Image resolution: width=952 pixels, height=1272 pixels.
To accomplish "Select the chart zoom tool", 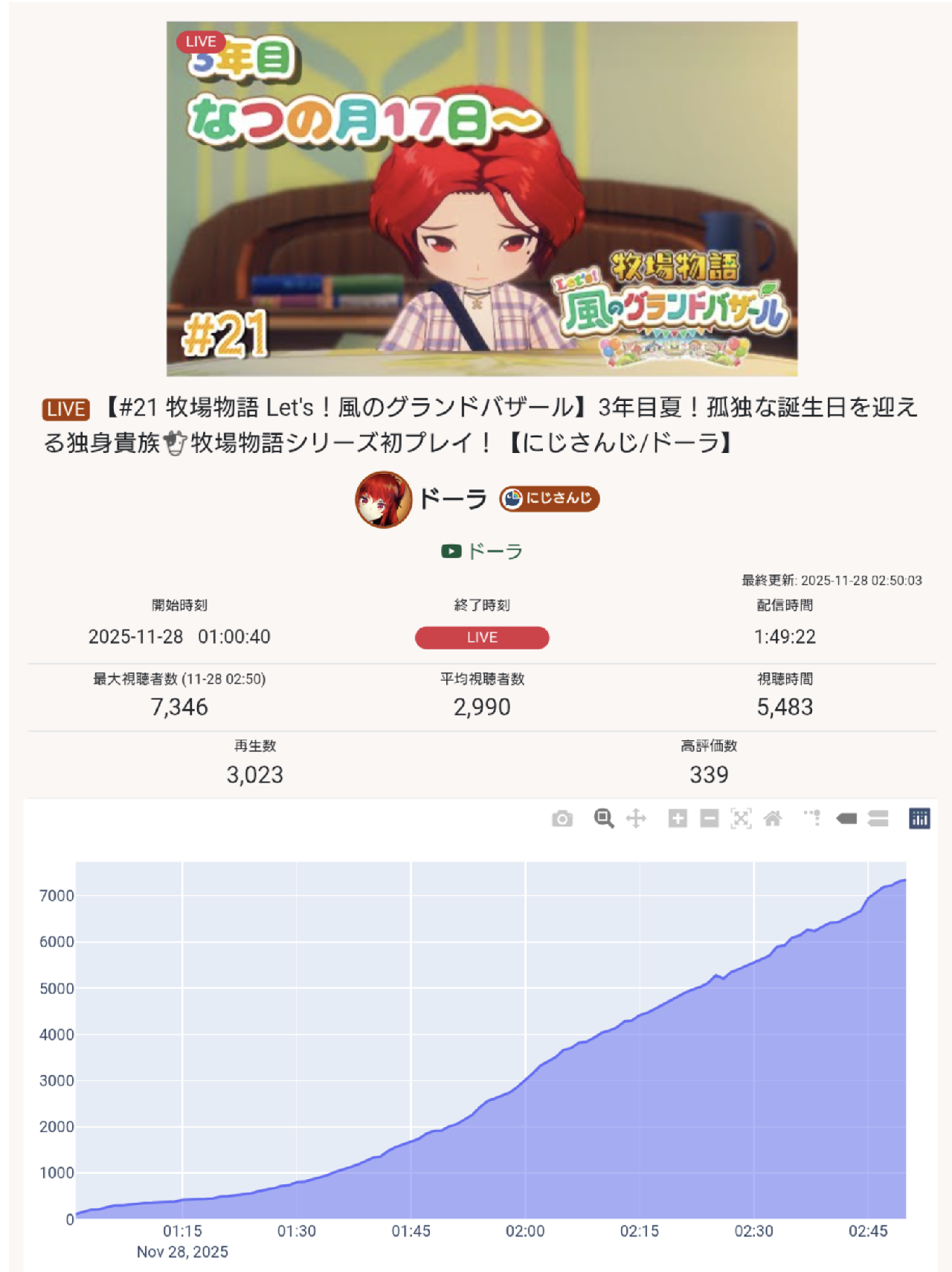I will (604, 819).
